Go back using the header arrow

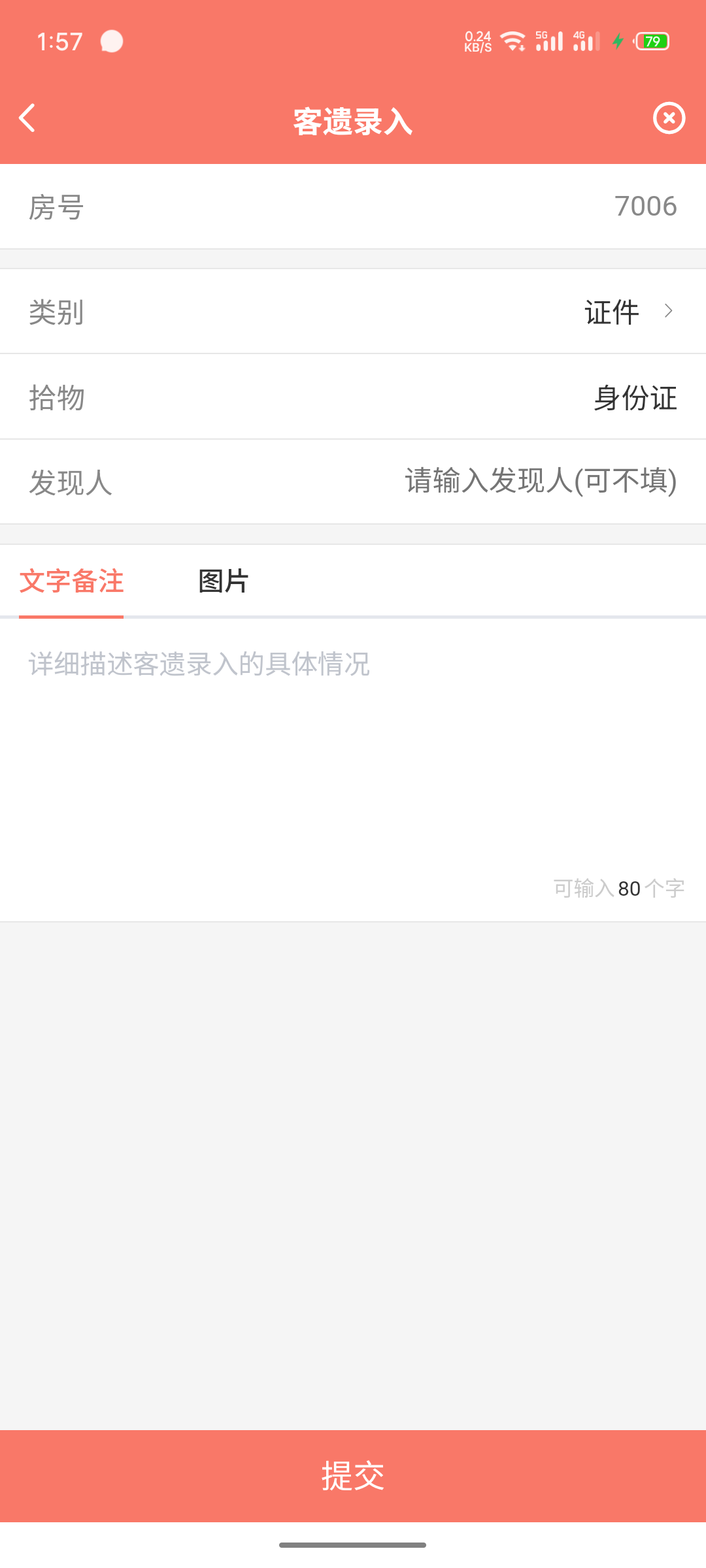[27, 118]
